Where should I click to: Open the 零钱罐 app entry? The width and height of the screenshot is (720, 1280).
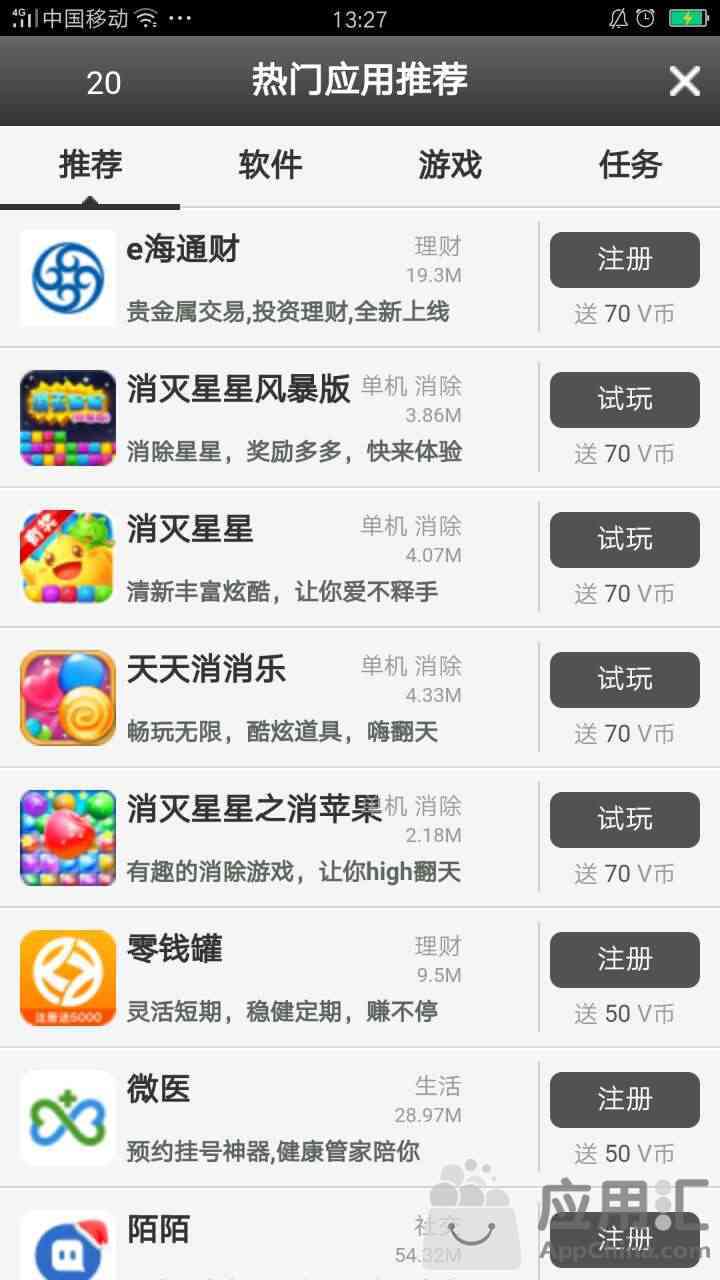(270, 978)
